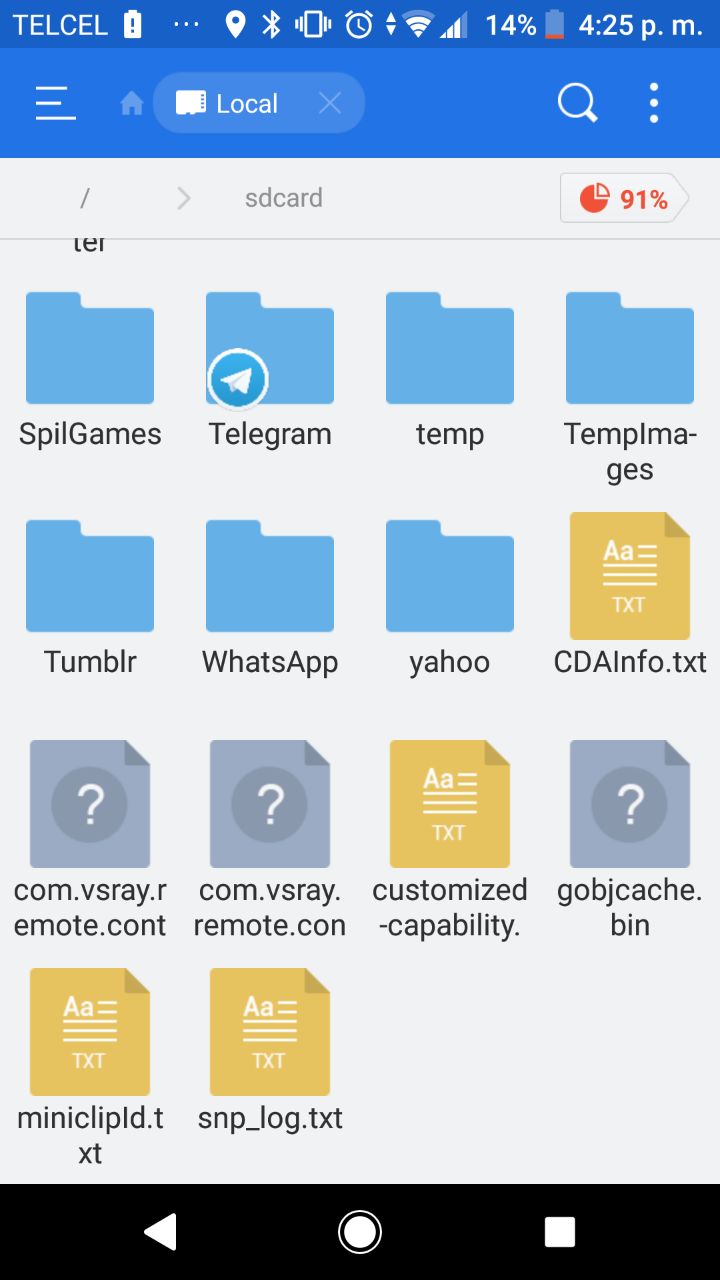Open the navigation drawer menu
Image resolution: width=720 pixels, height=1280 pixels.
tap(55, 102)
